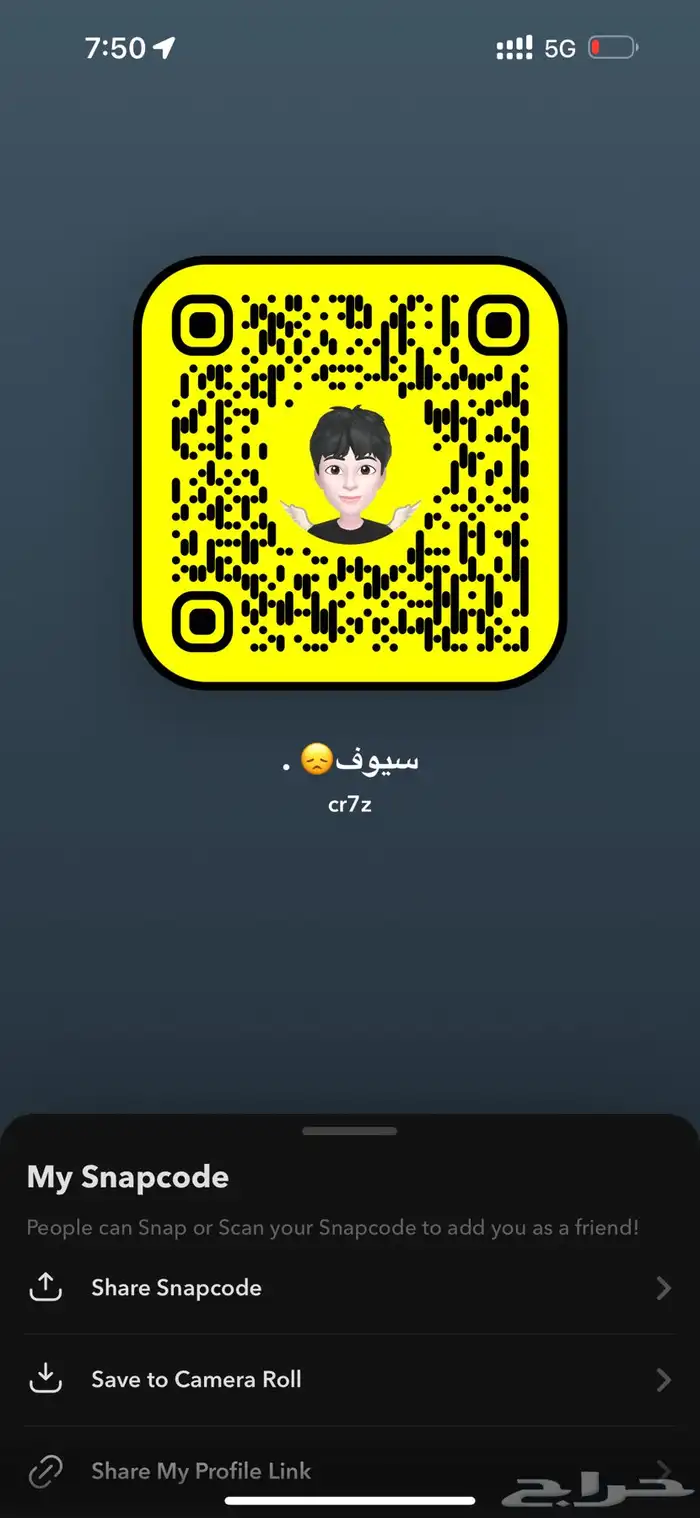Choose Share My Profile Link
This screenshot has height=1518, width=700.
(201, 1471)
